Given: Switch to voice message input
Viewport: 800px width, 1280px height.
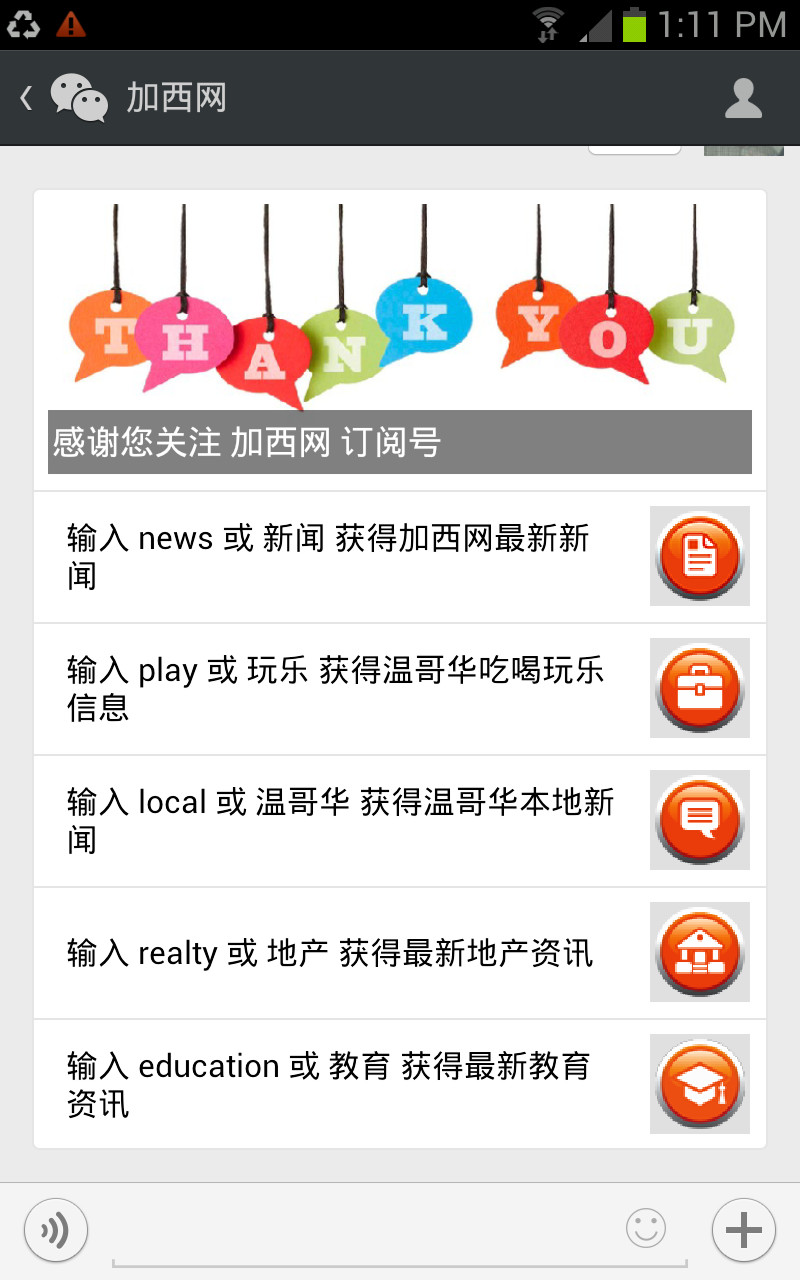Looking at the screenshot, I should click(56, 1230).
